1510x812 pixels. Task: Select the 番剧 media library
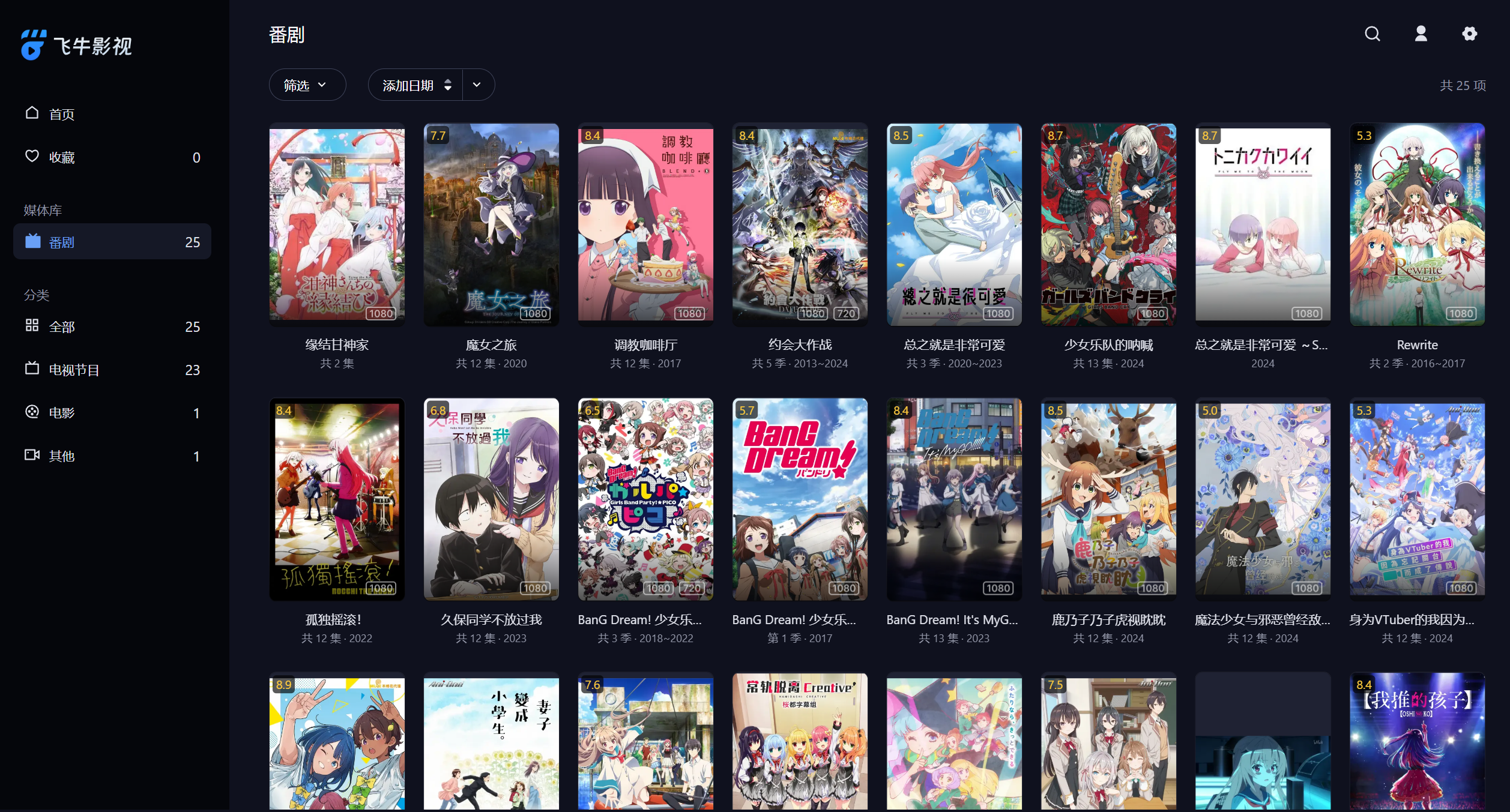point(112,242)
